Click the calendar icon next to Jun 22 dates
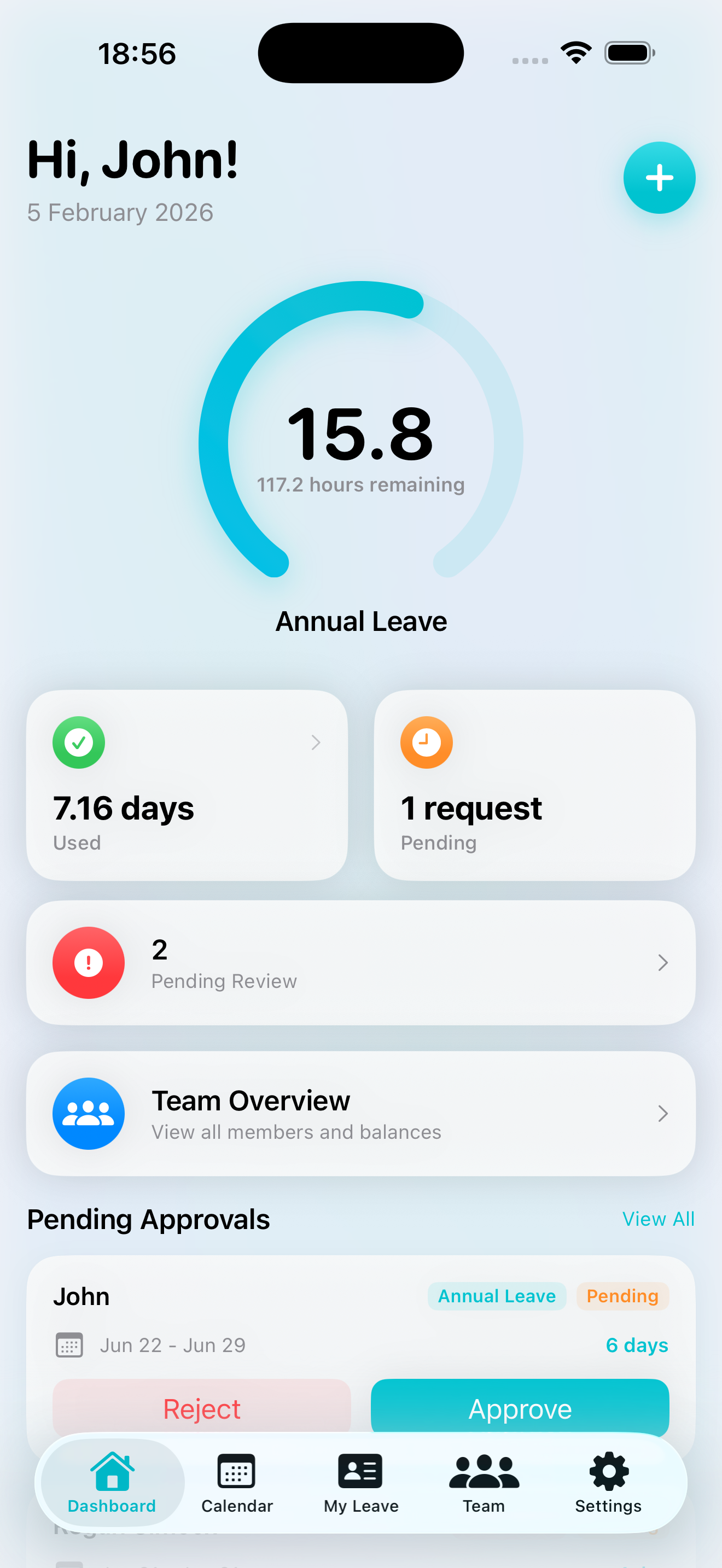The height and width of the screenshot is (1568, 722). pyautogui.click(x=69, y=1345)
